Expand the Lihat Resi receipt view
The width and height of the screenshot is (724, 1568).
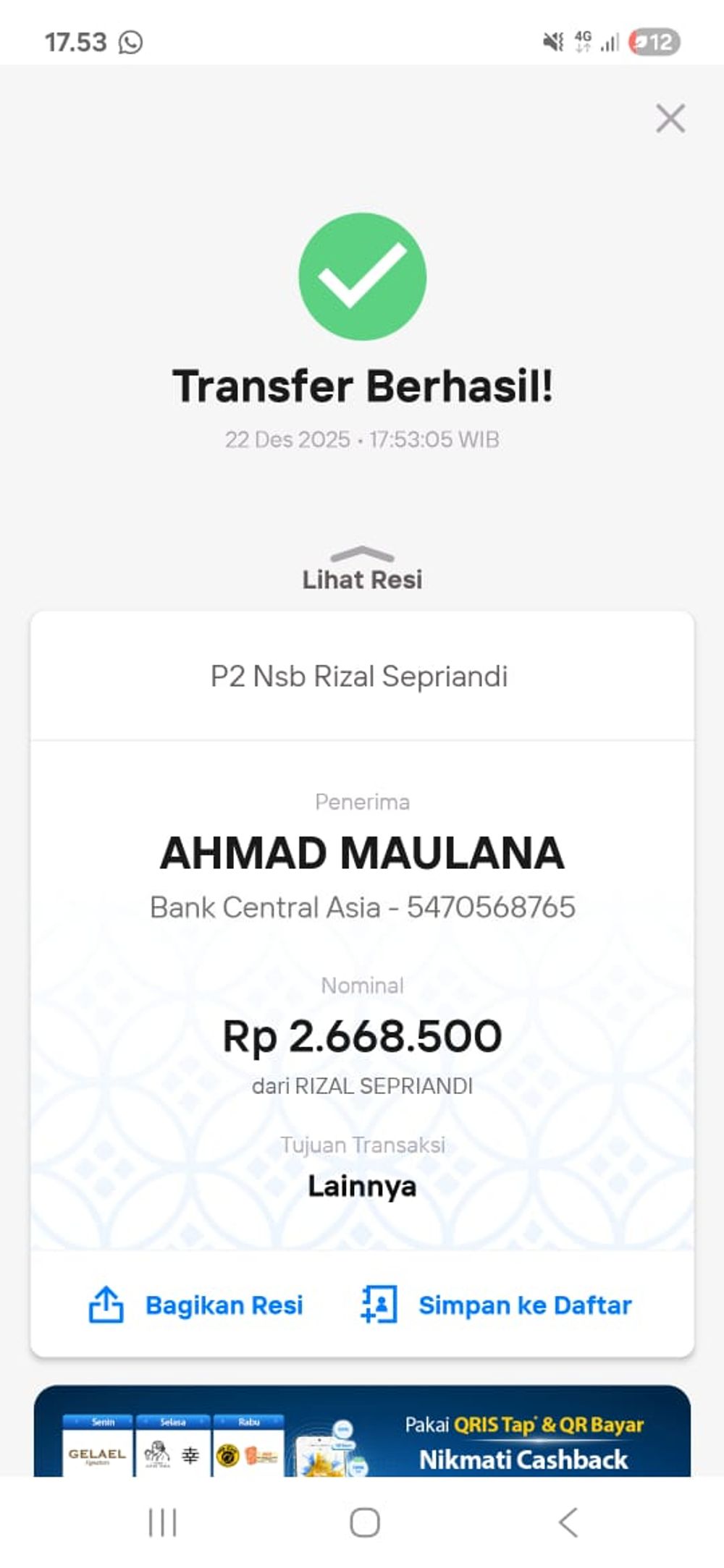(x=362, y=570)
